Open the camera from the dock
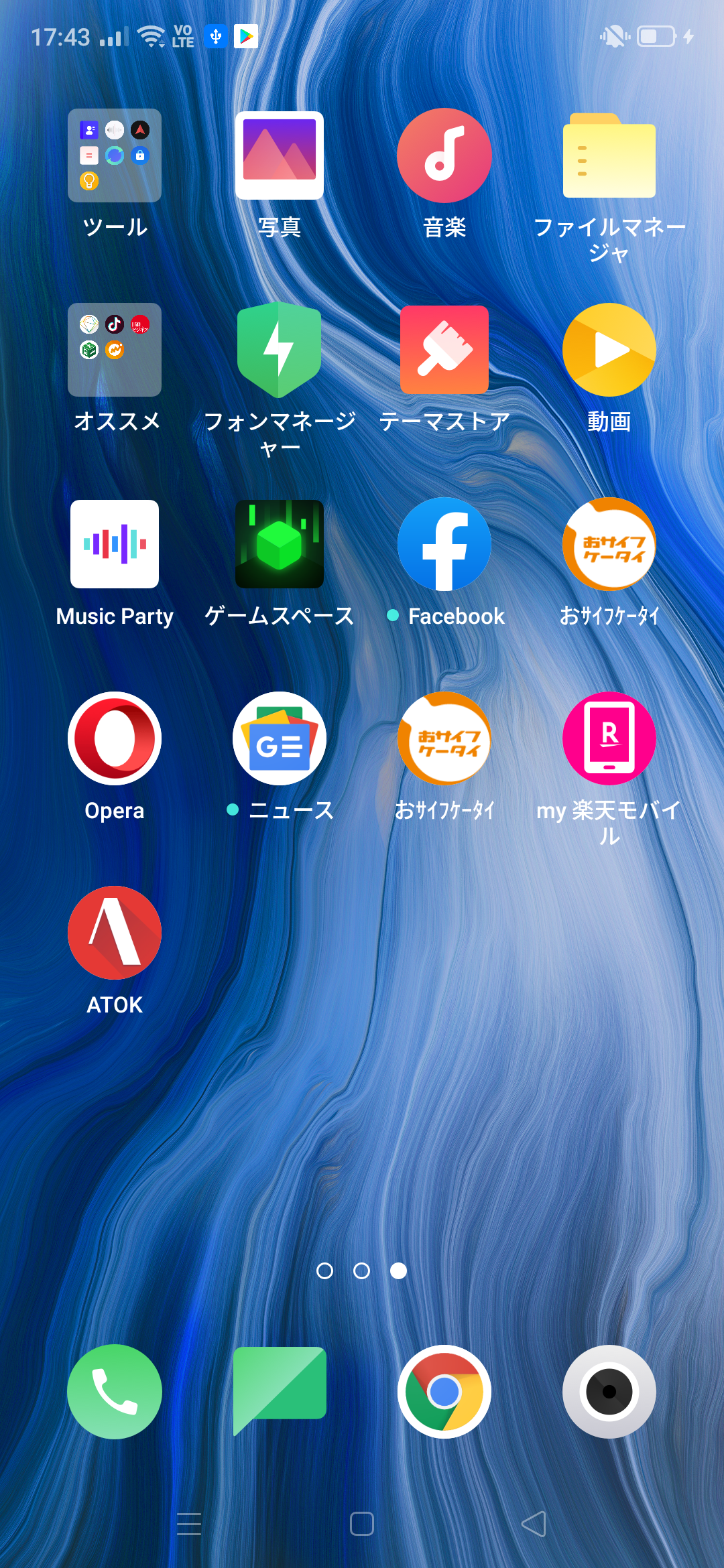The height and width of the screenshot is (1568, 724). (609, 1392)
